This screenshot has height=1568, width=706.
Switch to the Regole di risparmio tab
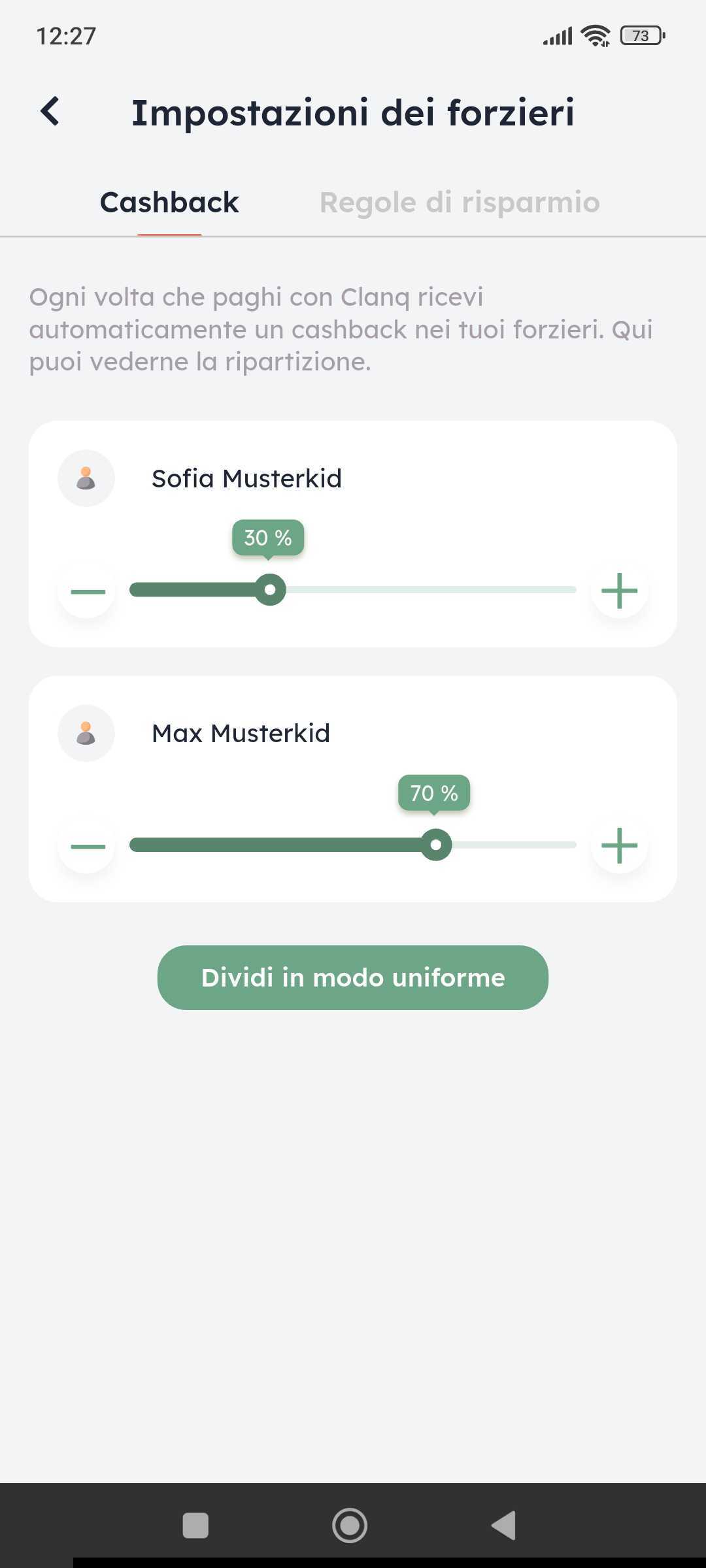tap(459, 203)
